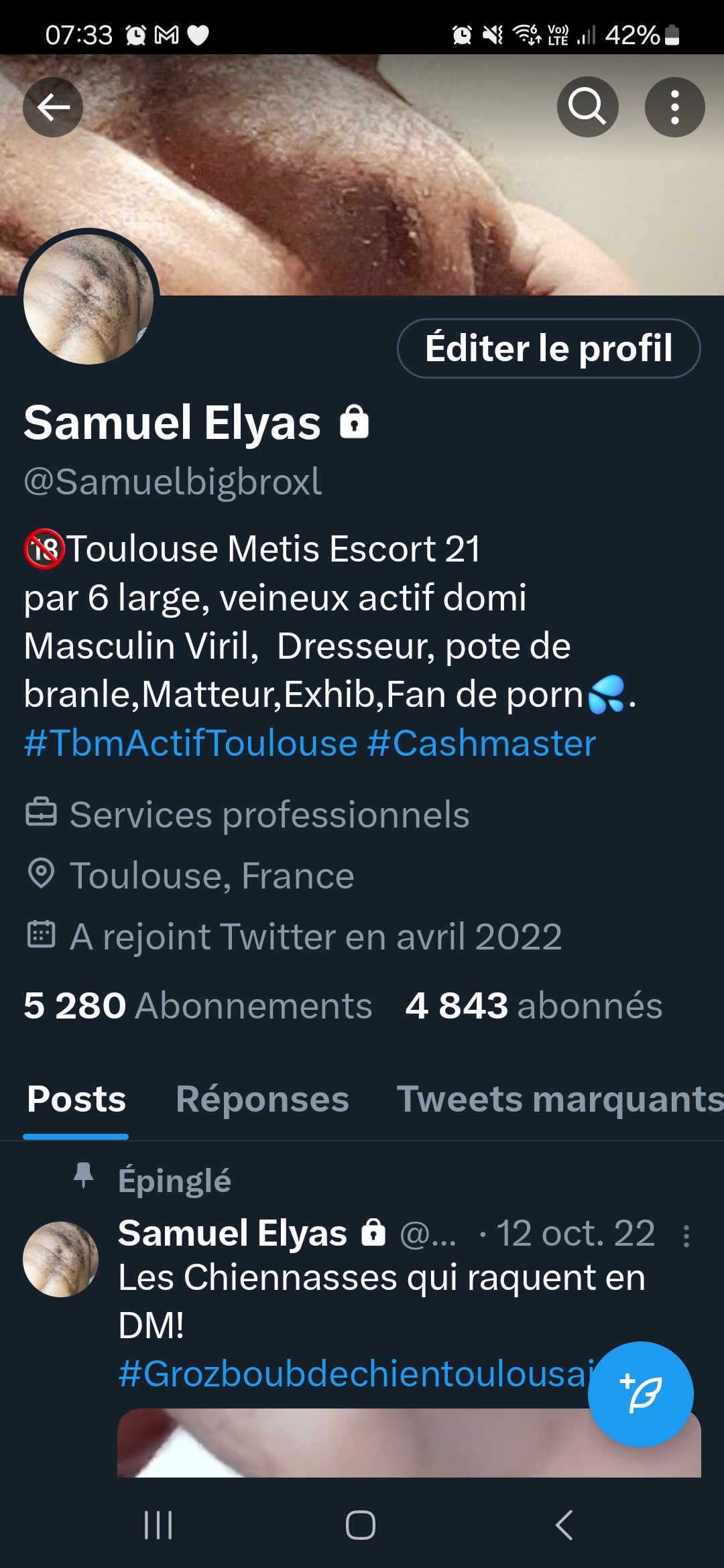Open options menu of the pinned post
This screenshot has height=1568, width=724.
(686, 1236)
